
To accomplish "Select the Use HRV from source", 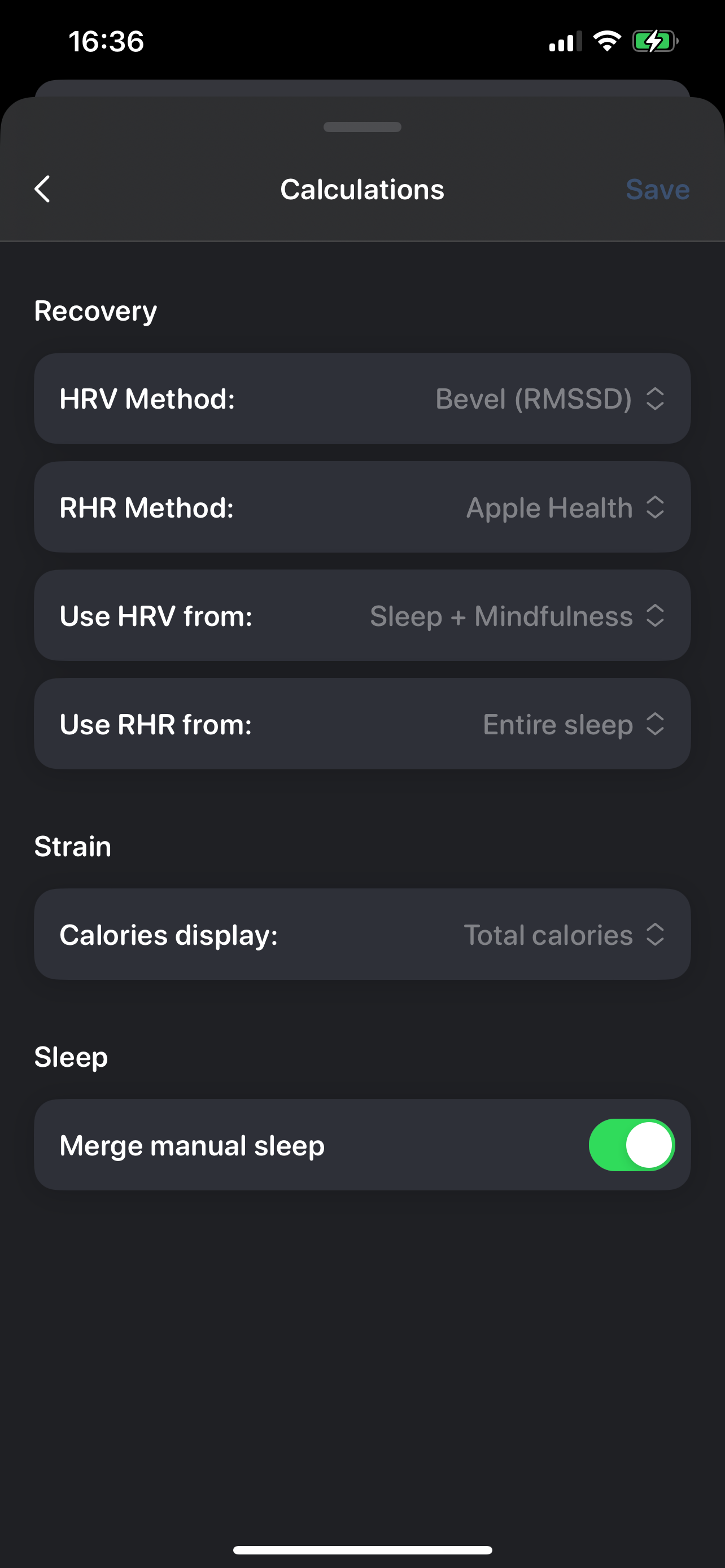I will [x=362, y=615].
